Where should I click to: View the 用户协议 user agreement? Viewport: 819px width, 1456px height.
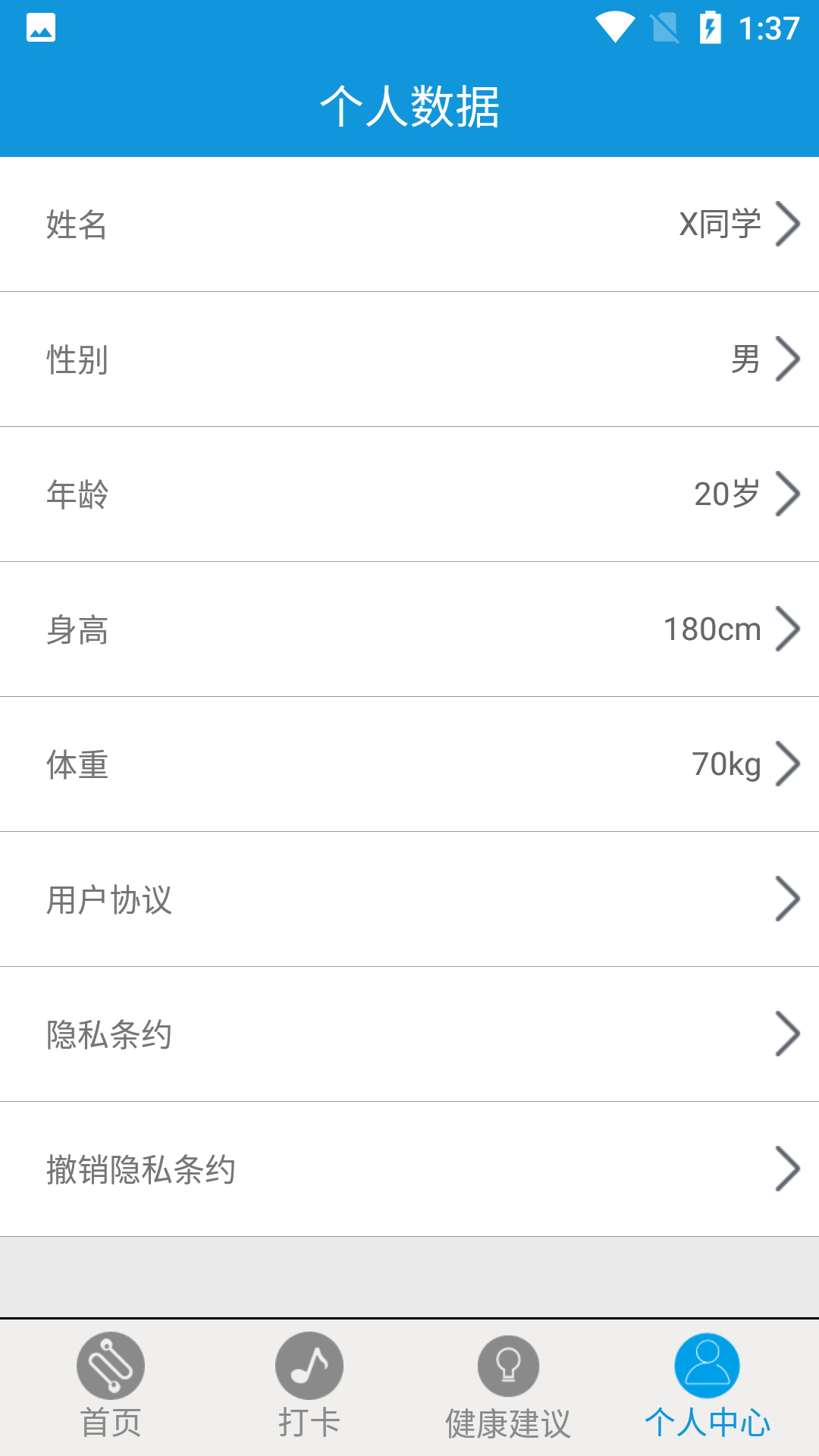(409, 899)
